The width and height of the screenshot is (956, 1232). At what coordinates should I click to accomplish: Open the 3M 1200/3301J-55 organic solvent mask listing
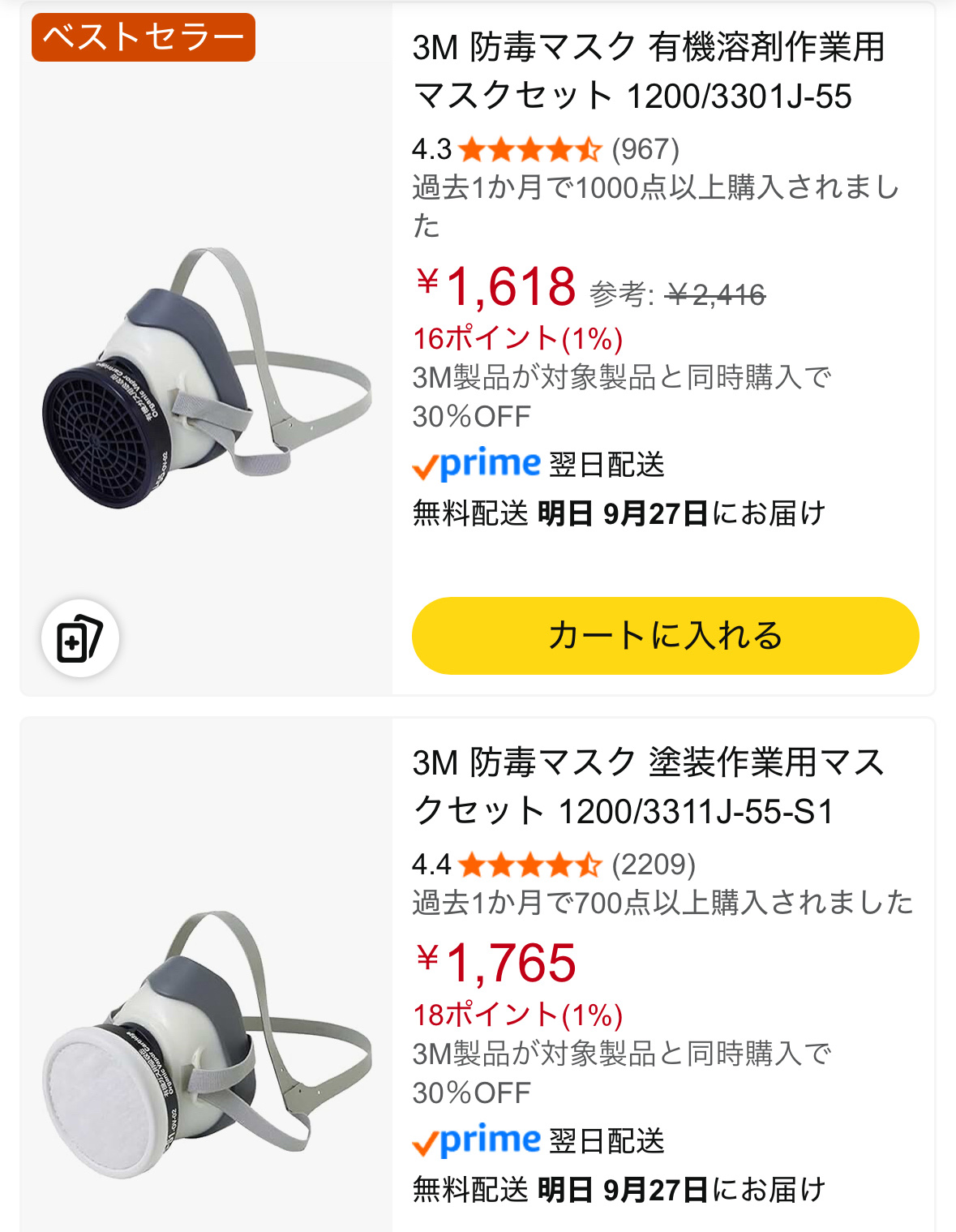point(647,71)
